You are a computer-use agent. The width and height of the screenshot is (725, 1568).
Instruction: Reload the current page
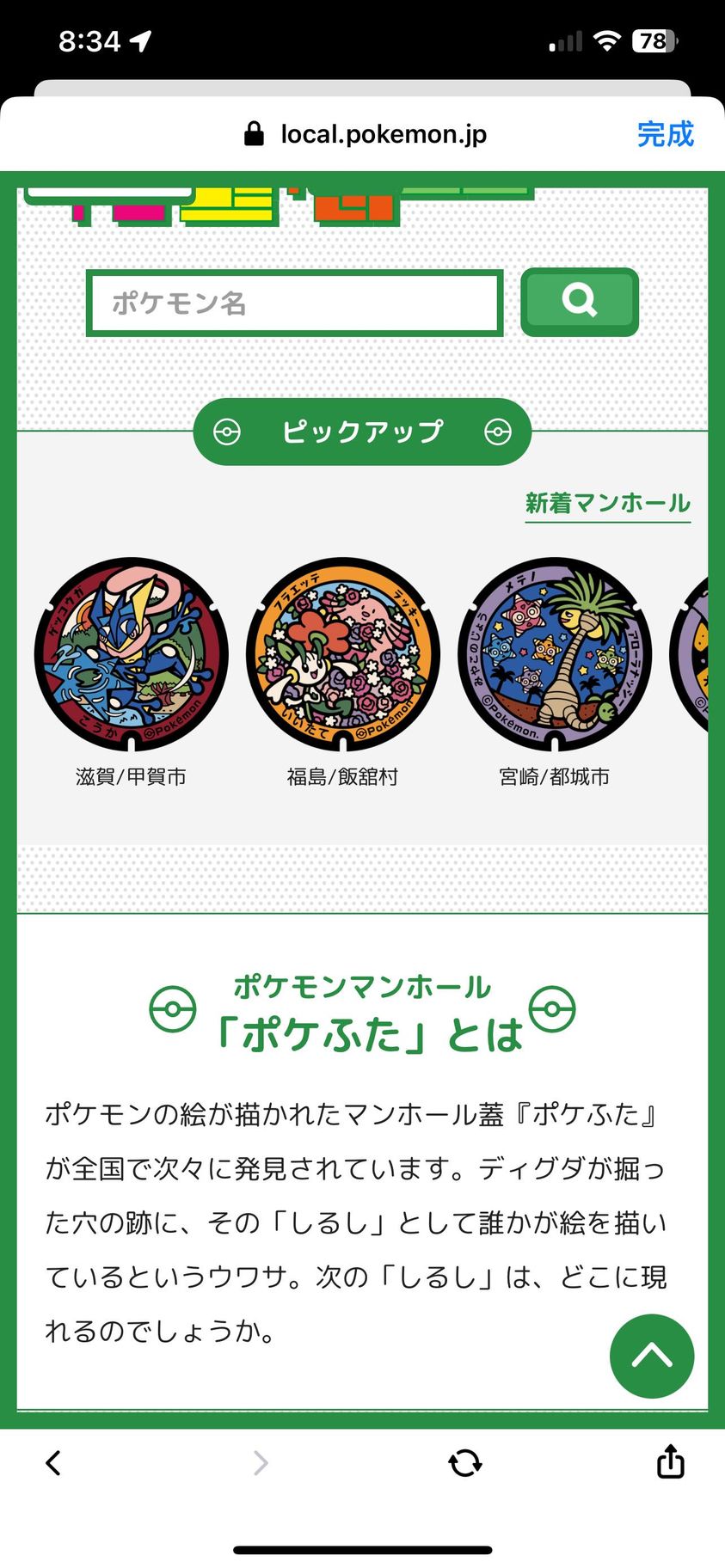(465, 1462)
